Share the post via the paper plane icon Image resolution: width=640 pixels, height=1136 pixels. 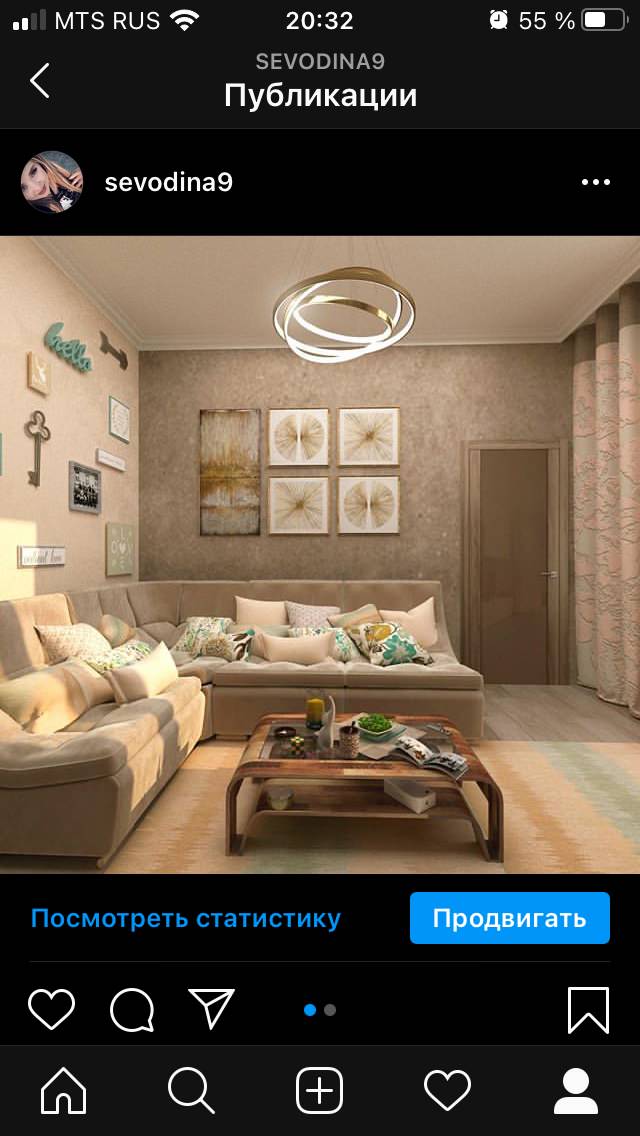(211, 1009)
